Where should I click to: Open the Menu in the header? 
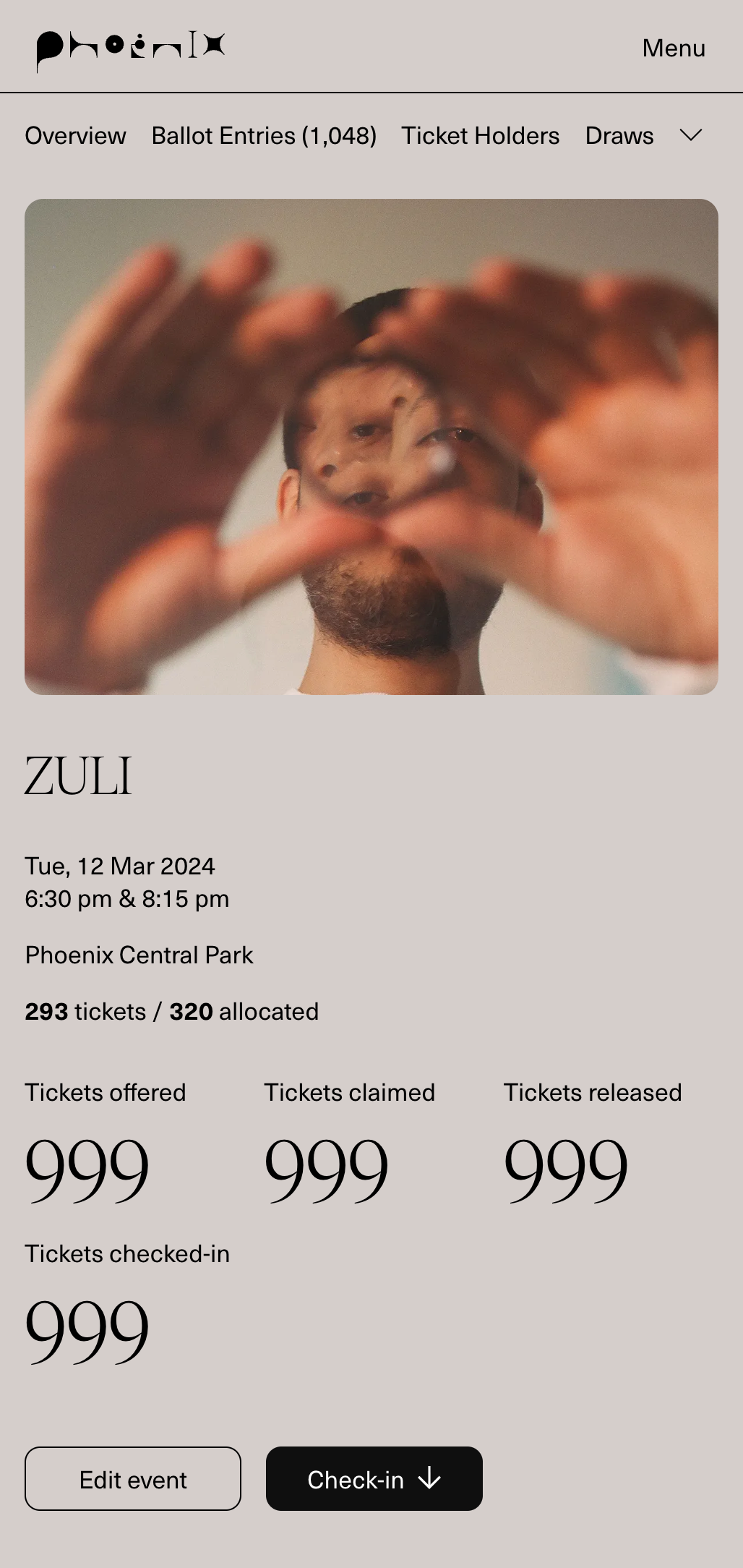pos(673,48)
